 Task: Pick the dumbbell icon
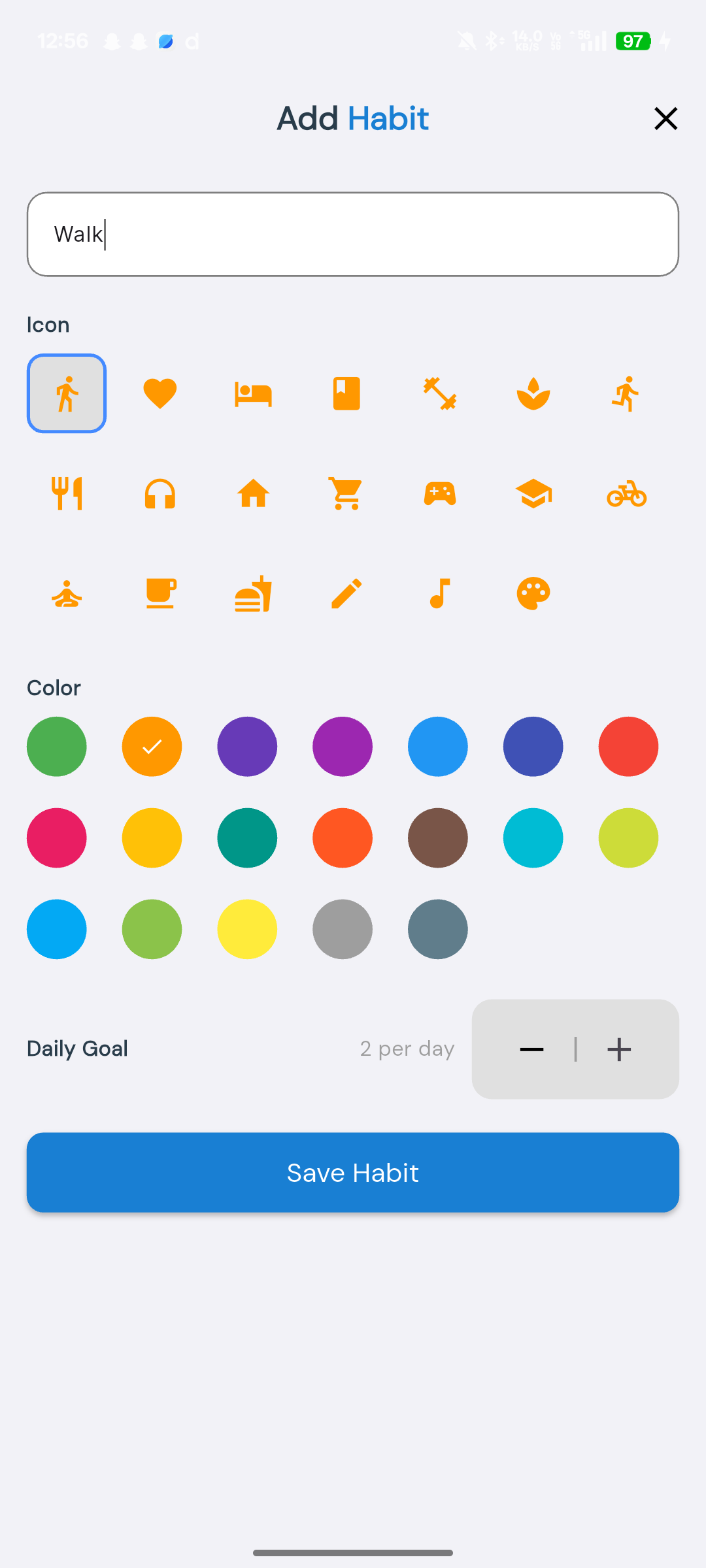[440, 394]
